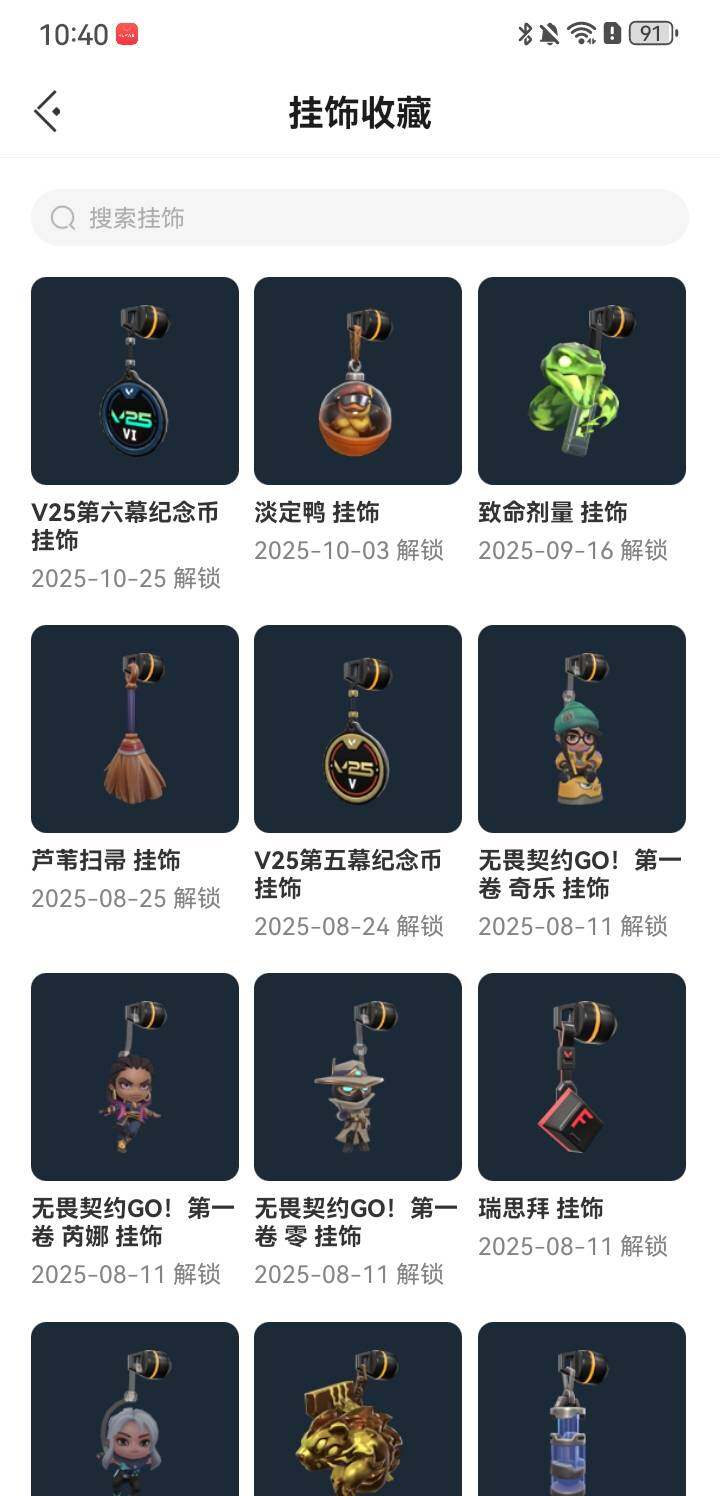View the 淡定鸭 挂饰 item
Viewport: 720px width, 1496px height.
point(358,381)
